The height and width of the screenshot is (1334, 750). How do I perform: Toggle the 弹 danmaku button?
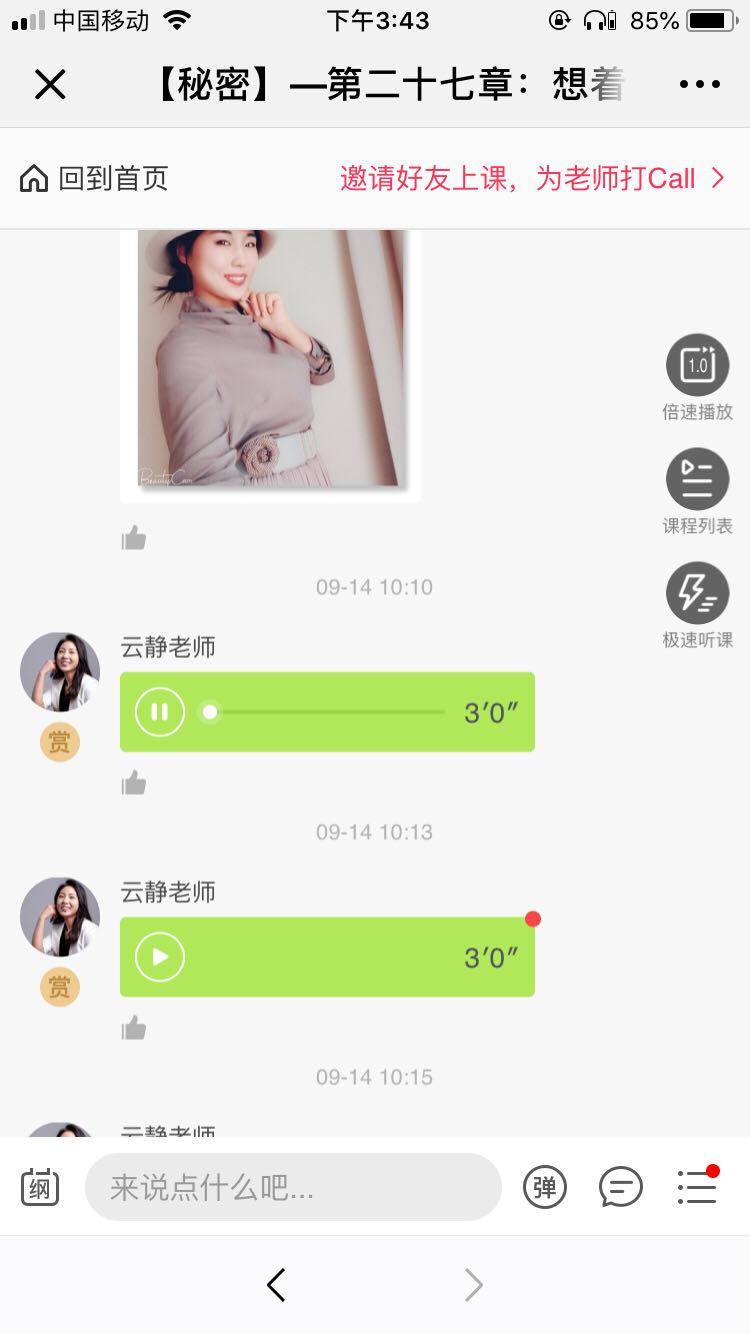[x=545, y=1187]
